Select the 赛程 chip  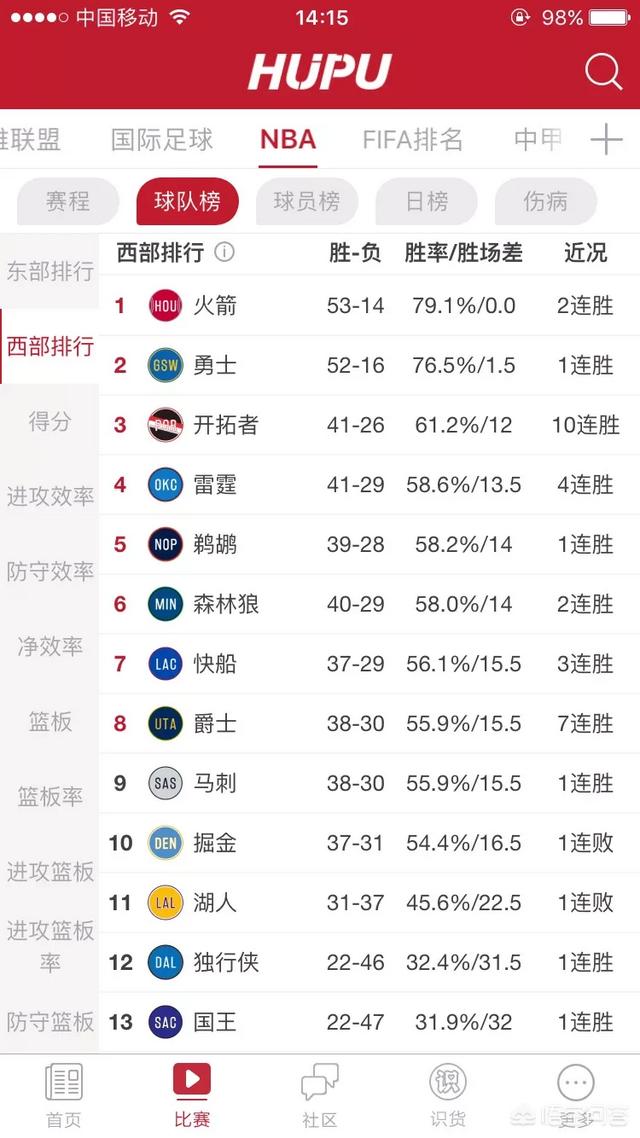tap(67, 201)
